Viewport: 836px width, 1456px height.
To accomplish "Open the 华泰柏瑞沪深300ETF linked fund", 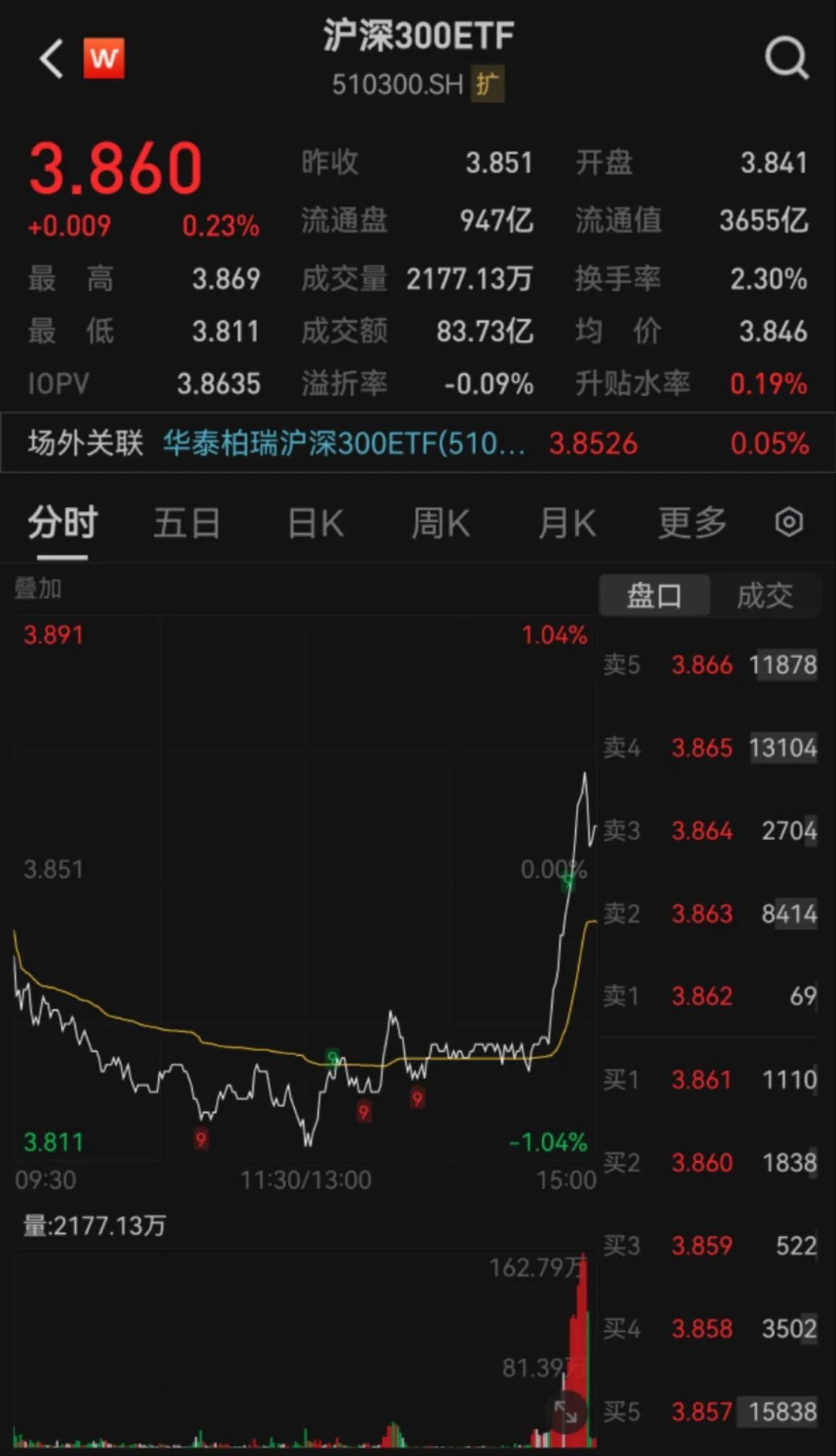I will point(343,443).
